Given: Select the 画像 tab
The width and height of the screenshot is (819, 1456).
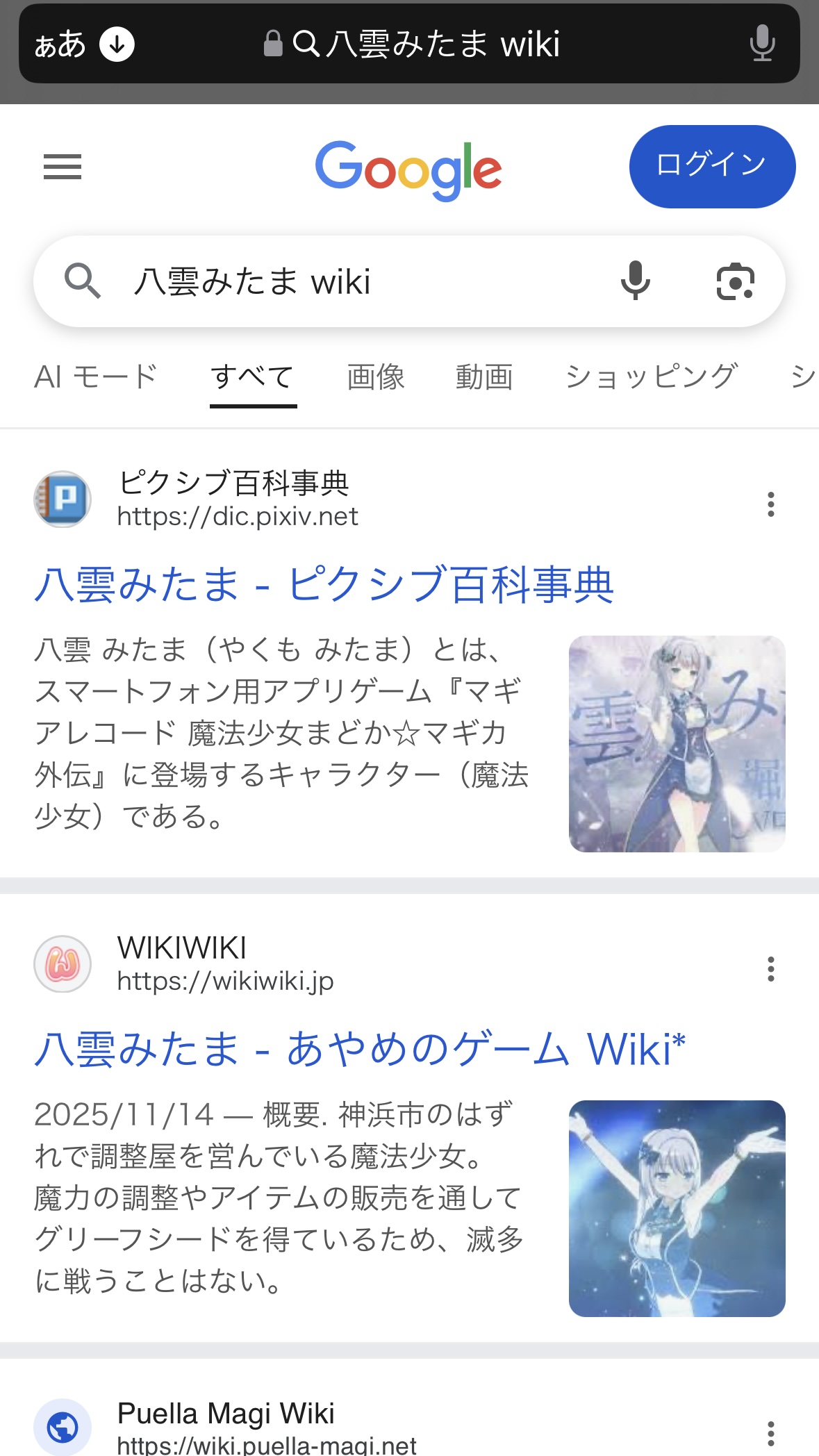Looking at the screenshot, I should [376, 377].
